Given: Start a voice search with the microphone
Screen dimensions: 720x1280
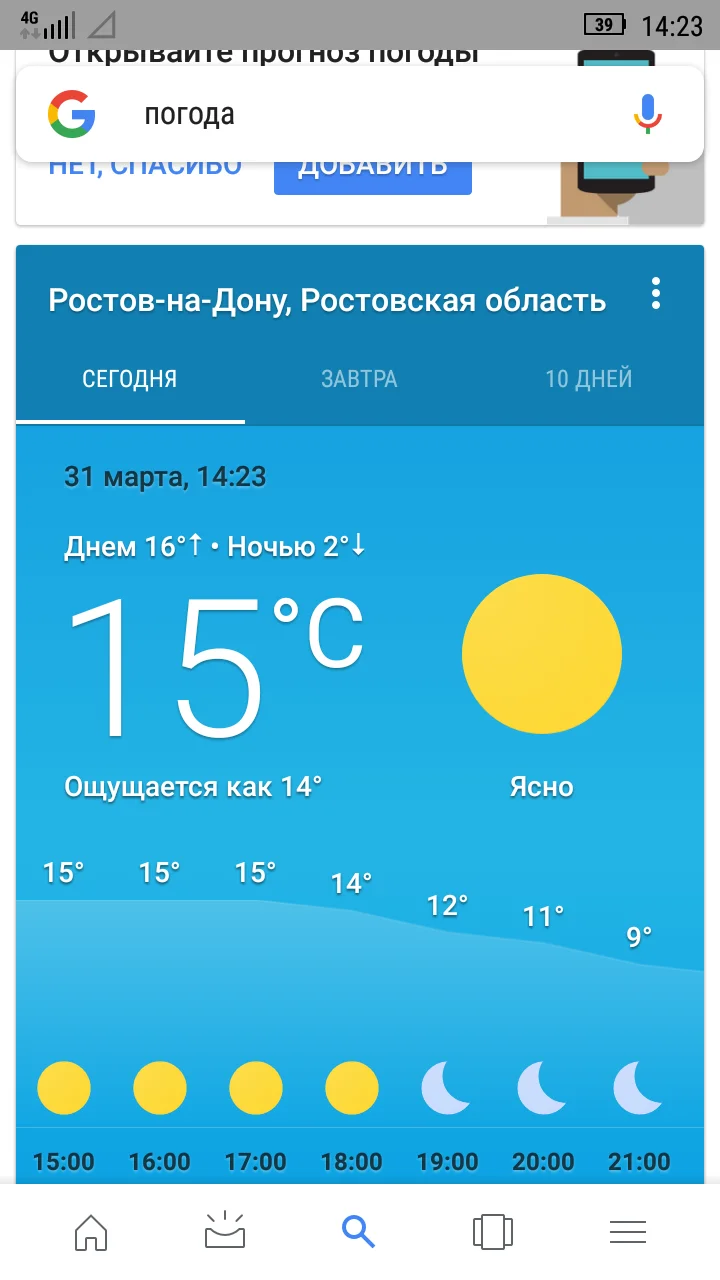Looking at the screenshot, I should pyautogui.click(x=649, y=113).
